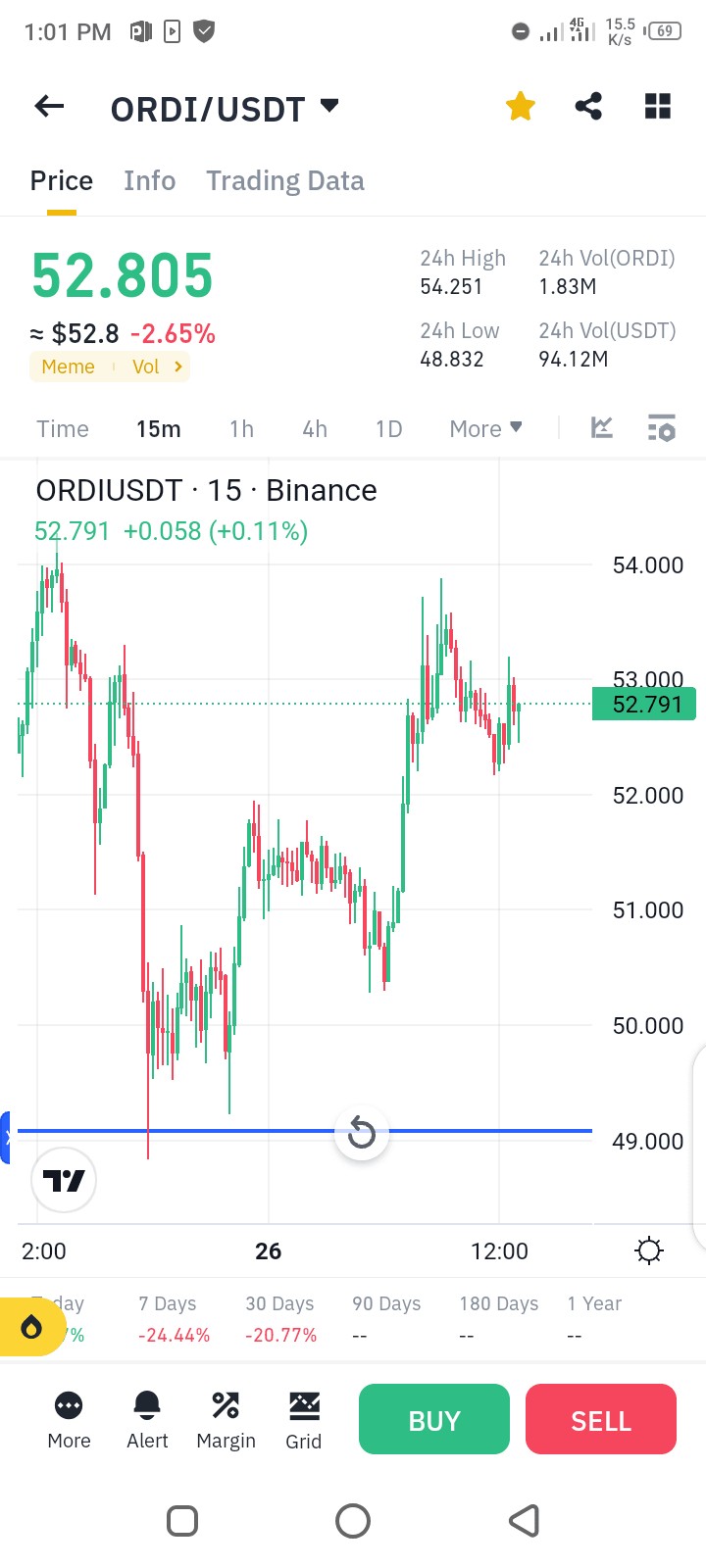Toggle the favorite star
This screenshot has height=1568, width=706.
tap(520, 107)
